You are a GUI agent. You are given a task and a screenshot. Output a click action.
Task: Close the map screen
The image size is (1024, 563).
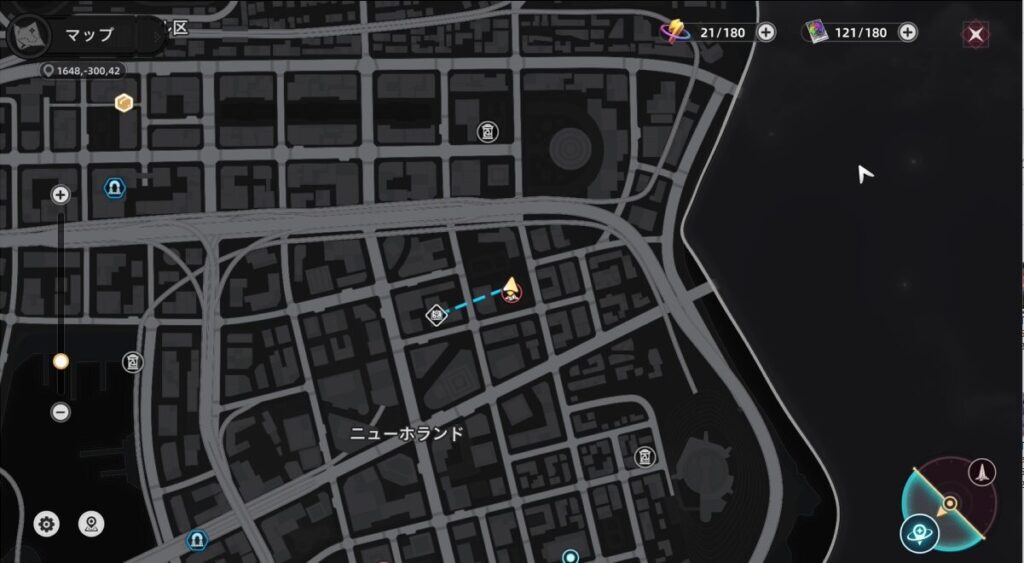click(976, 34)
